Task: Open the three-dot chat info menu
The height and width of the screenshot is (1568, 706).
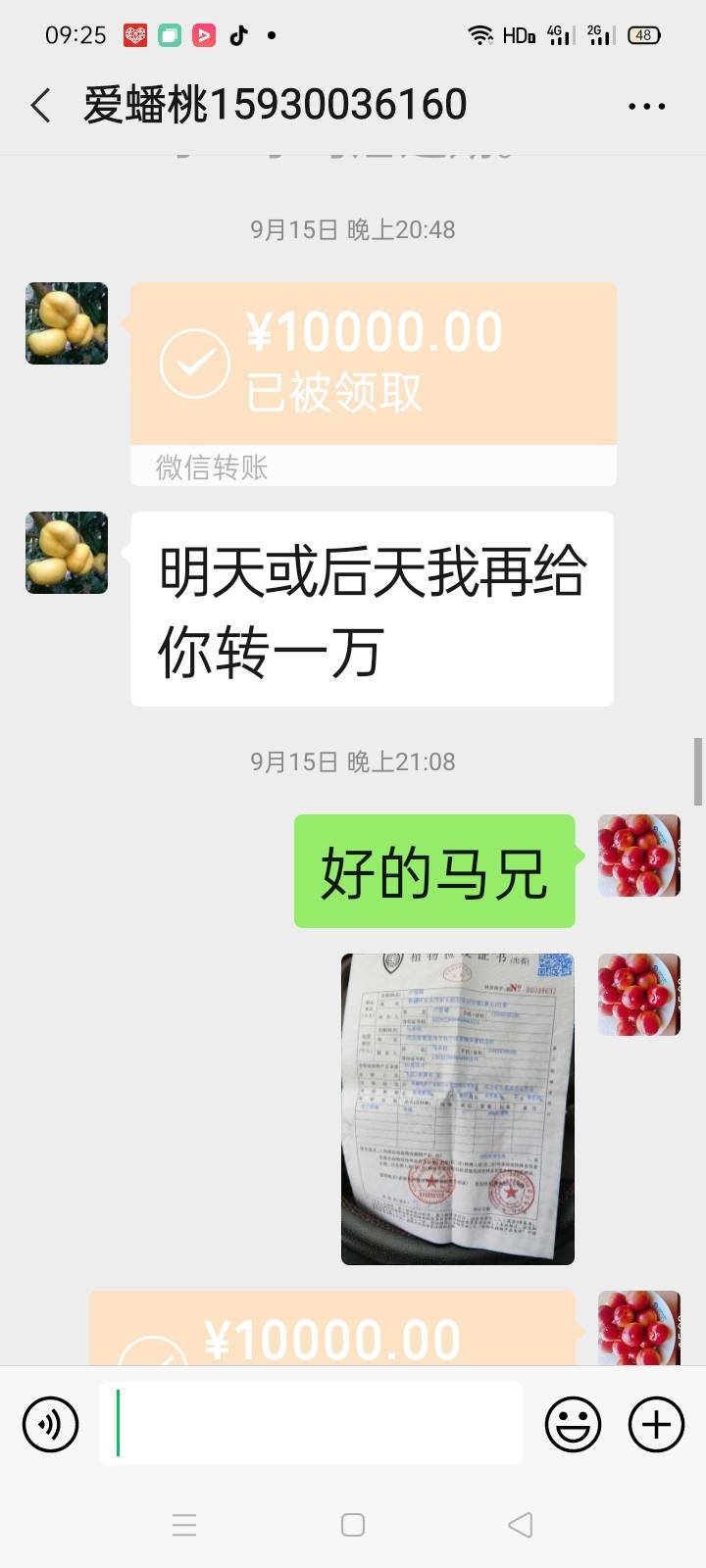Action: pos(646,106)
